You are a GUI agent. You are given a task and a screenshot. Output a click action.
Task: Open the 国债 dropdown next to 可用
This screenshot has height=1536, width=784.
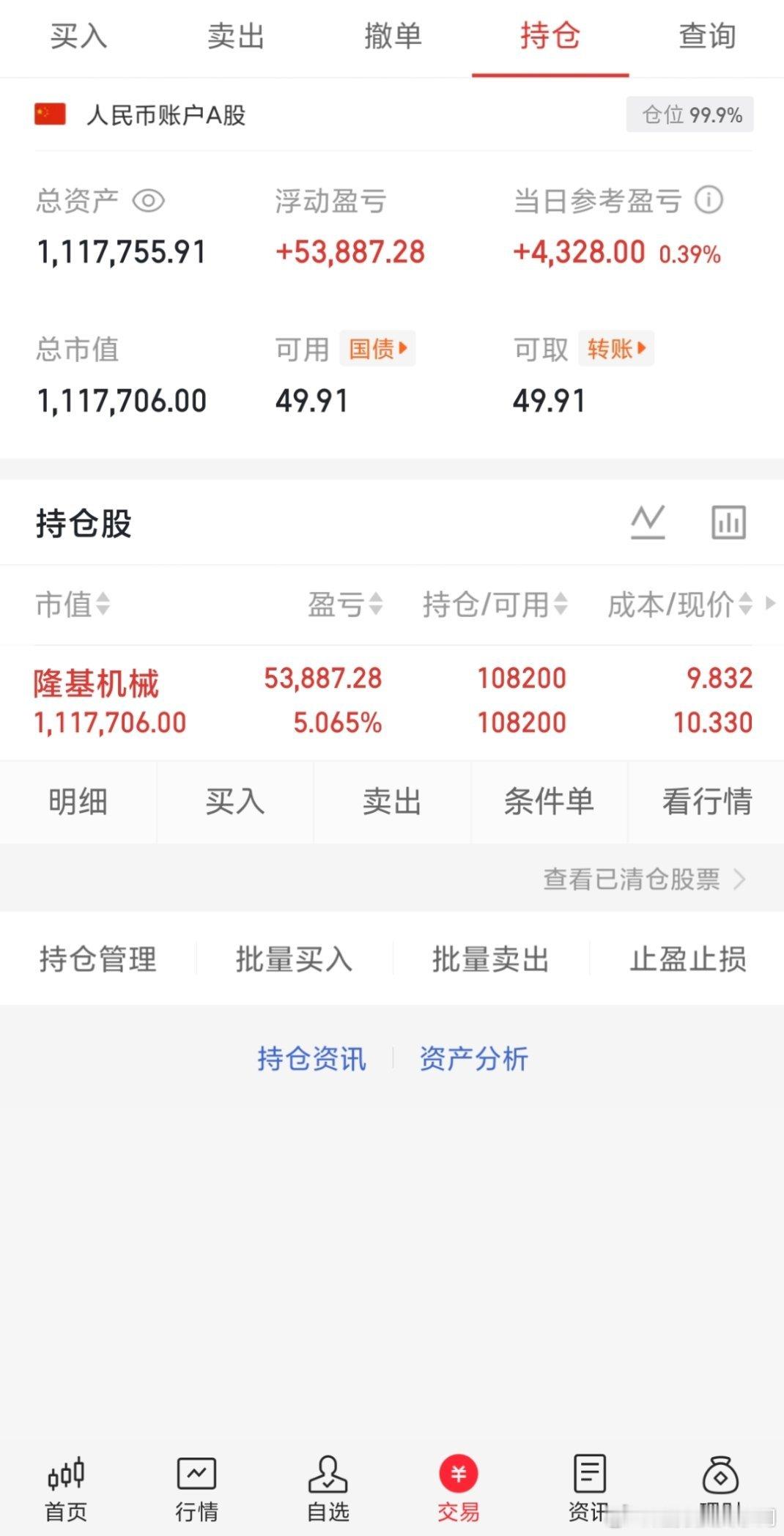377,349
